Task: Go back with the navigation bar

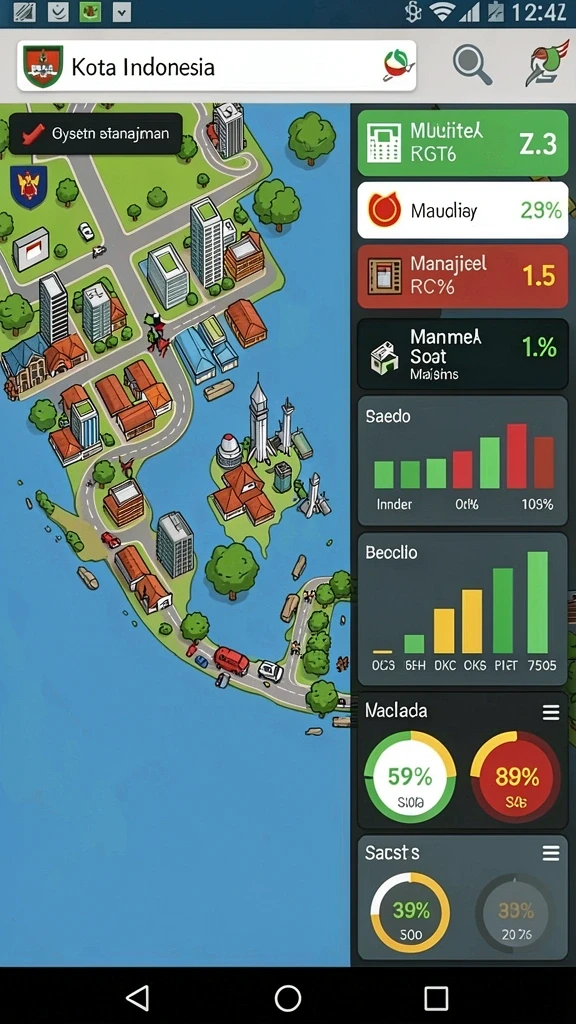Action: coord(138,998)
